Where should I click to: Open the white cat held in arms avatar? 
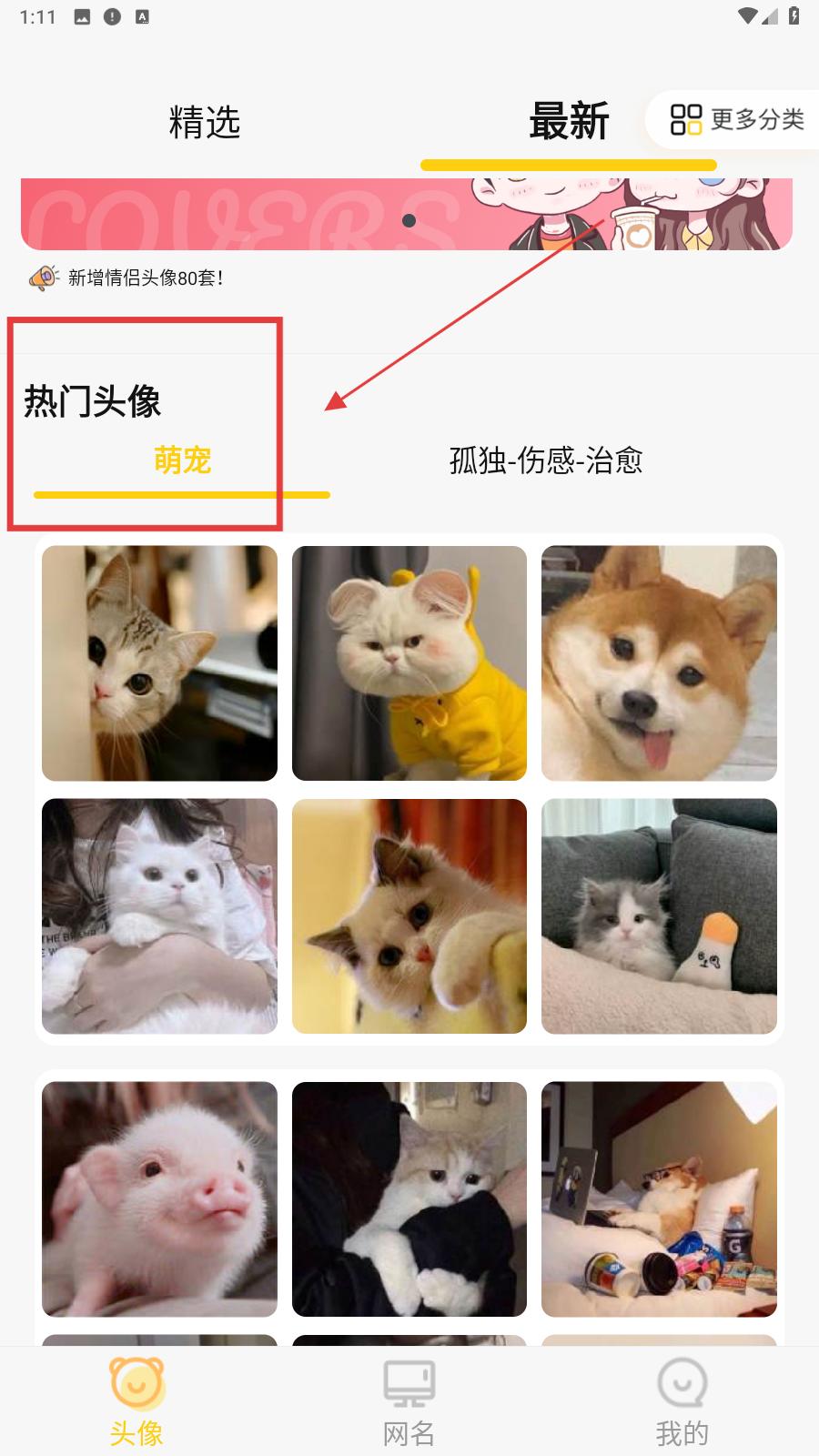[x=159, y=916]
